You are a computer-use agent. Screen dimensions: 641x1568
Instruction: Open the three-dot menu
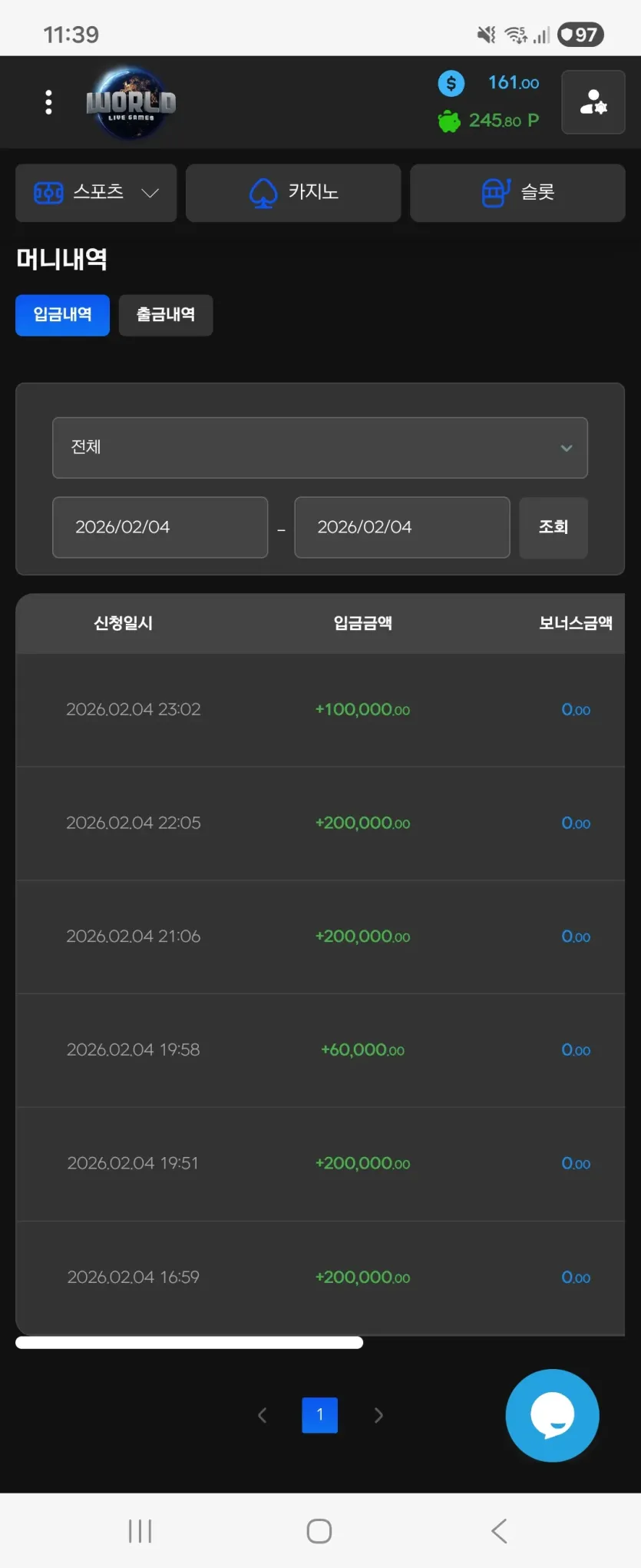[48, 102]
